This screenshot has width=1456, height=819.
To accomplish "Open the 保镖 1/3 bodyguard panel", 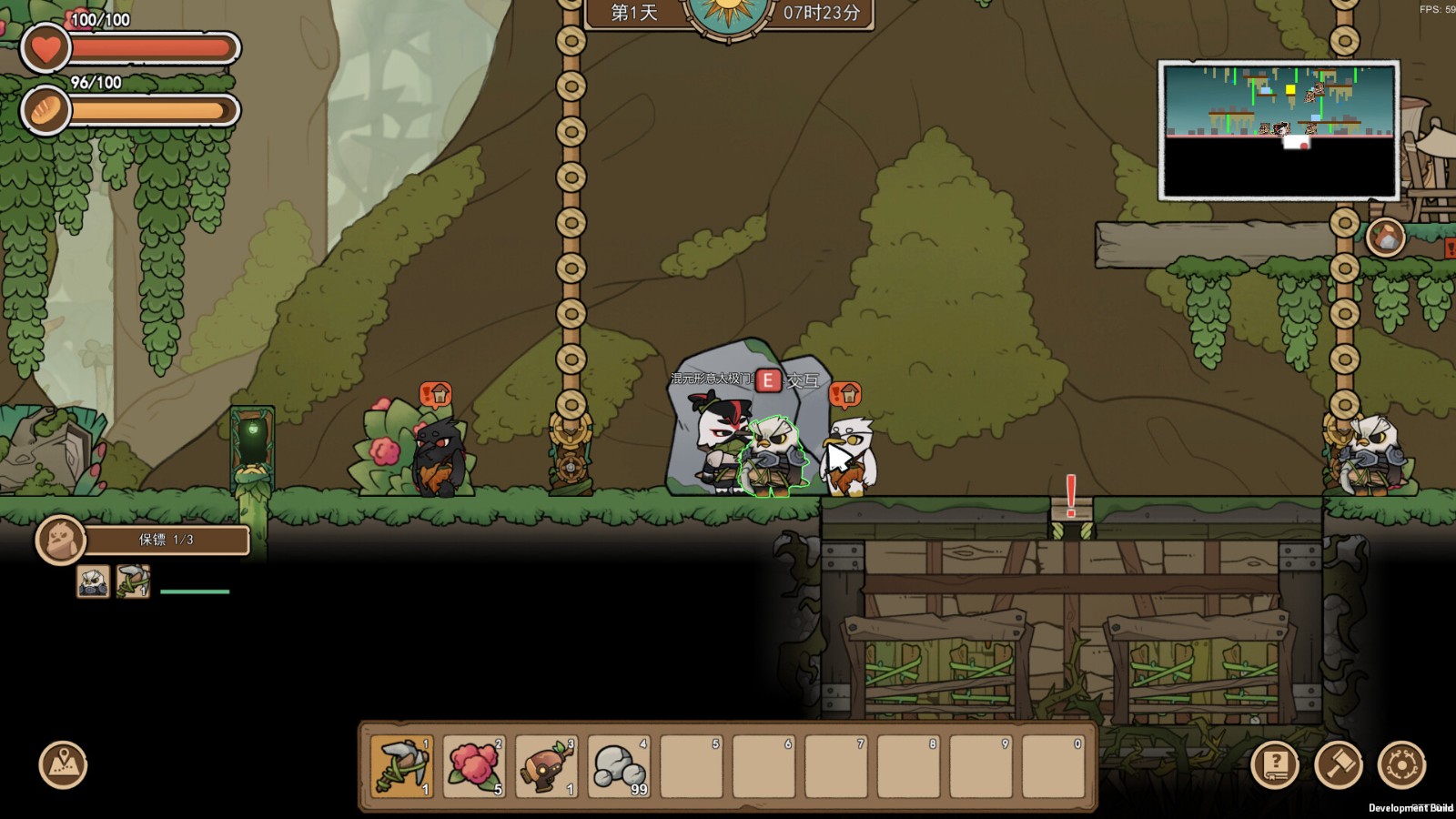I will pos(166,540).
